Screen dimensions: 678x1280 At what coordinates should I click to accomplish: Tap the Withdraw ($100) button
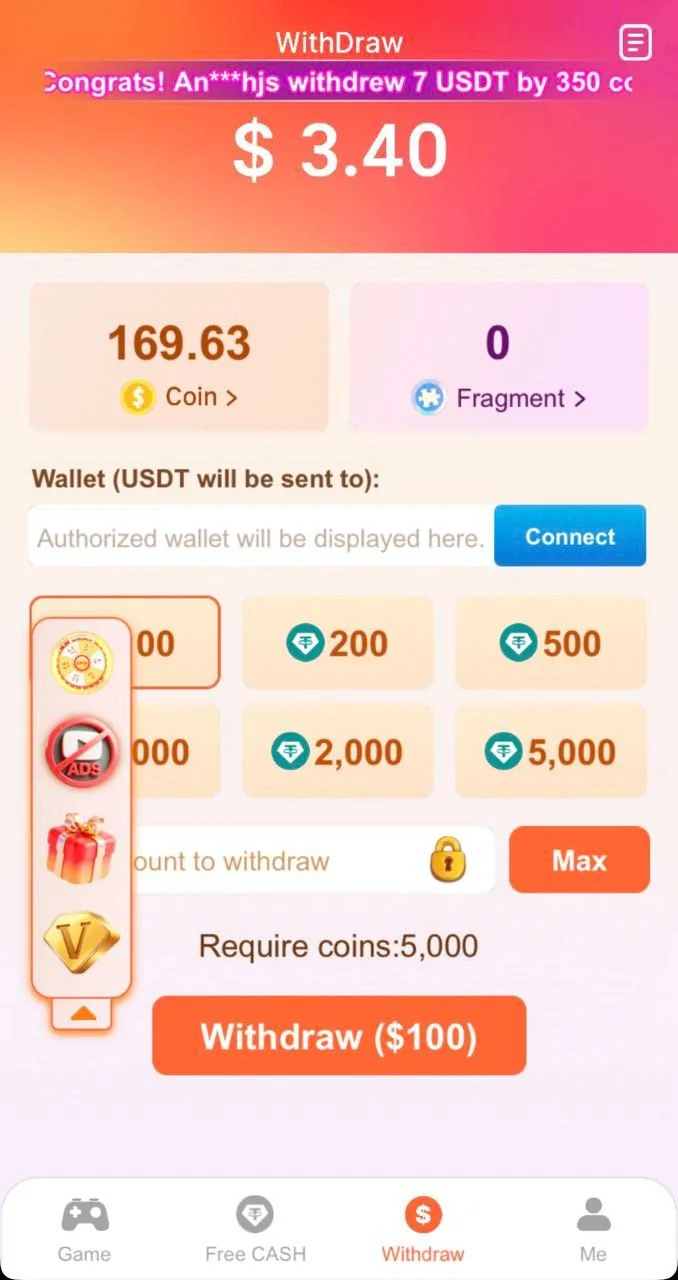pos(339,1036)
